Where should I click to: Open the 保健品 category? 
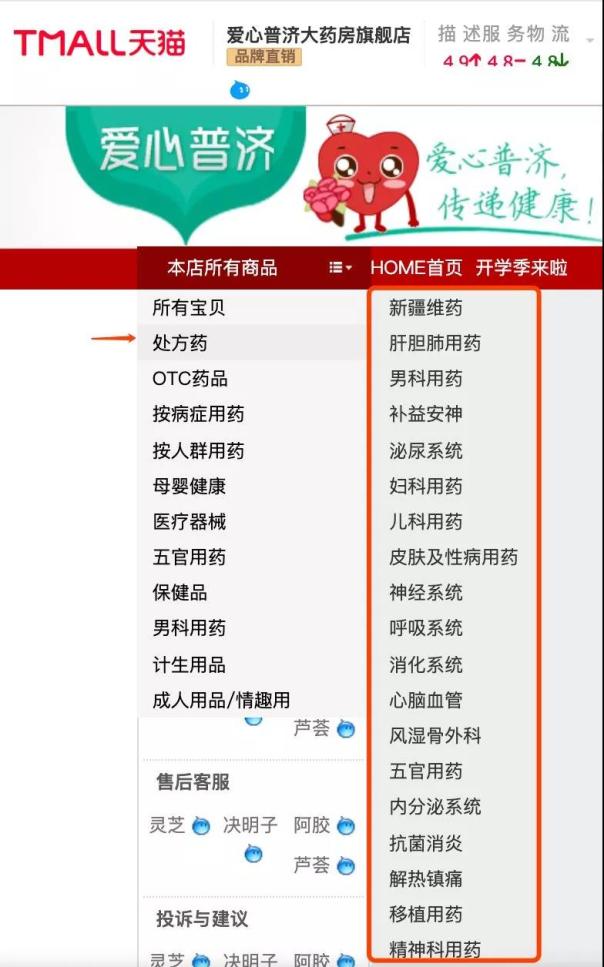[x=180, y=592]
